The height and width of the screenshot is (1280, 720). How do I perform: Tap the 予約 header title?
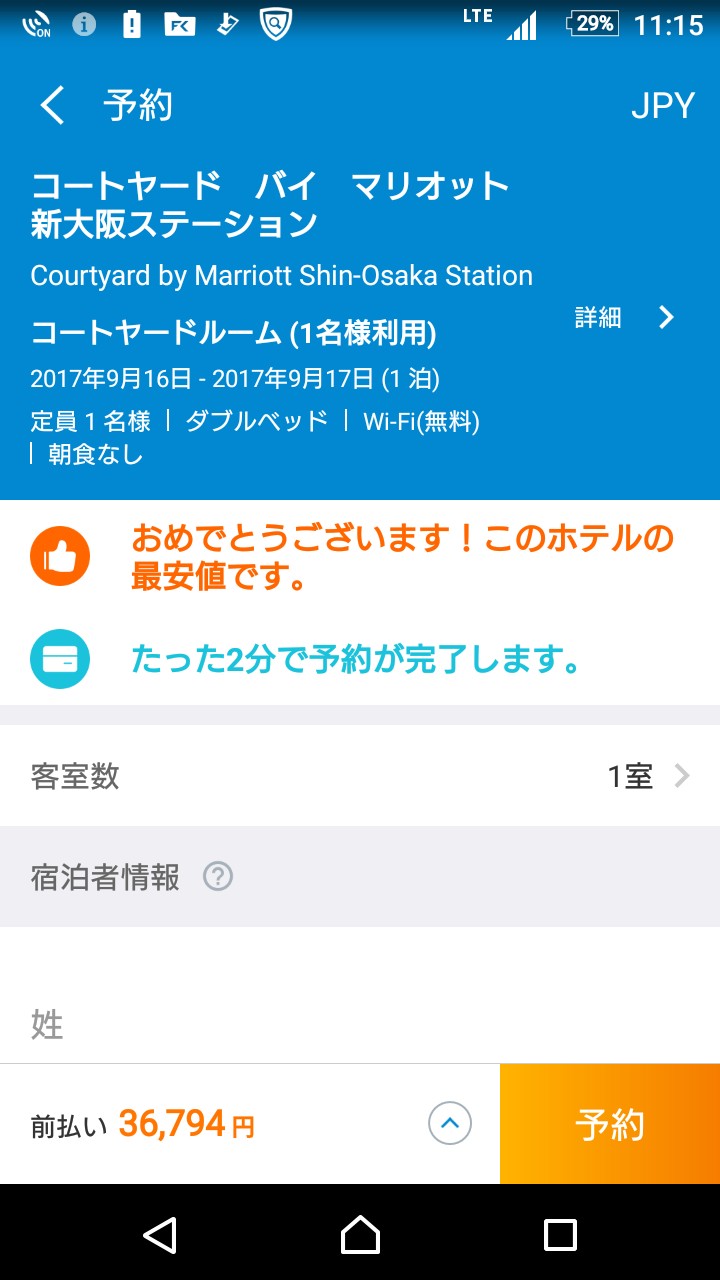[x=140, y=104]
